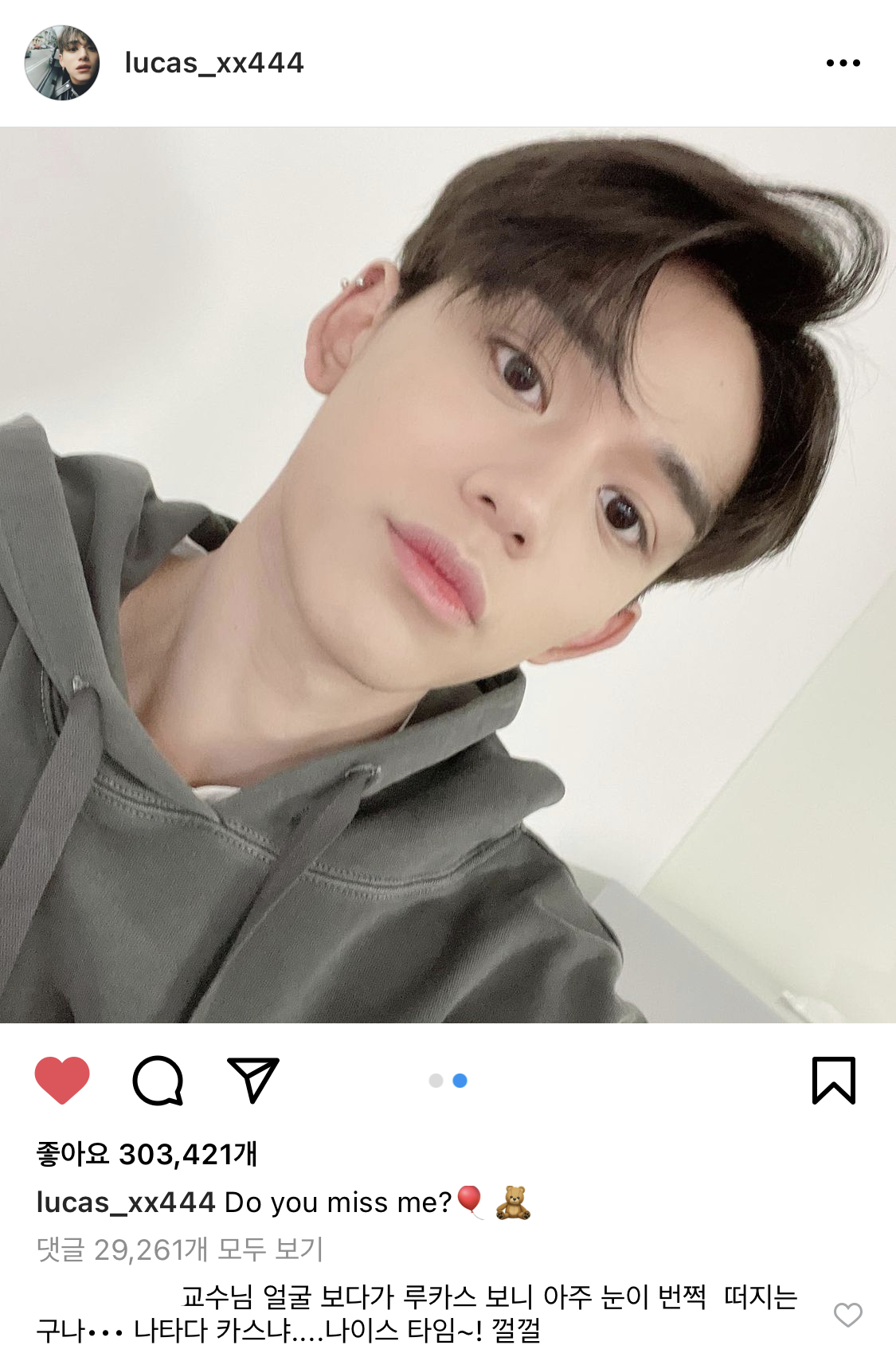Tap the lucas_xx444 name in caption
The width and height of the screenshot is (896, 1353).
[x=126, y=1202]
